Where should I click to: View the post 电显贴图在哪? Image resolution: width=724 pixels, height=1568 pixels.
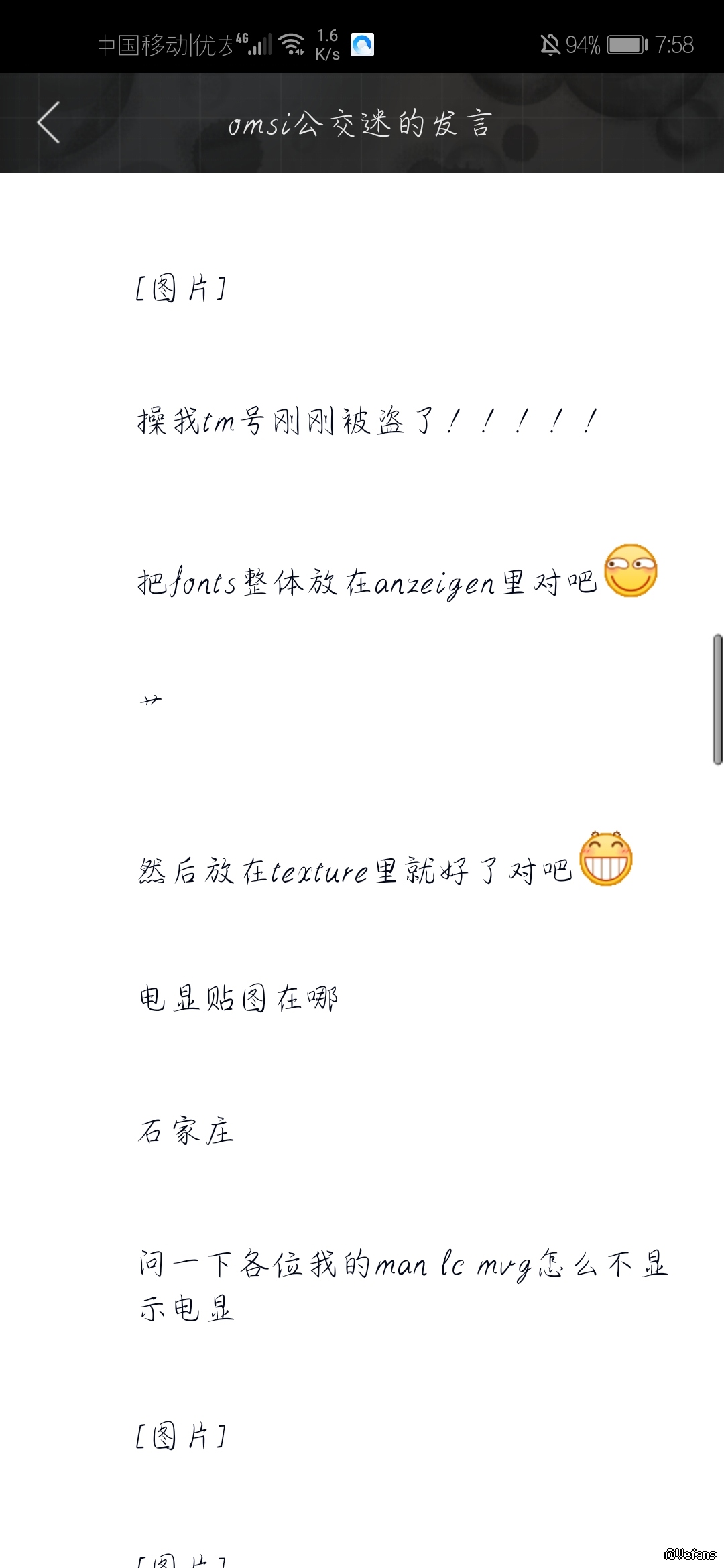pyautogui.click(x=238, y=999)
